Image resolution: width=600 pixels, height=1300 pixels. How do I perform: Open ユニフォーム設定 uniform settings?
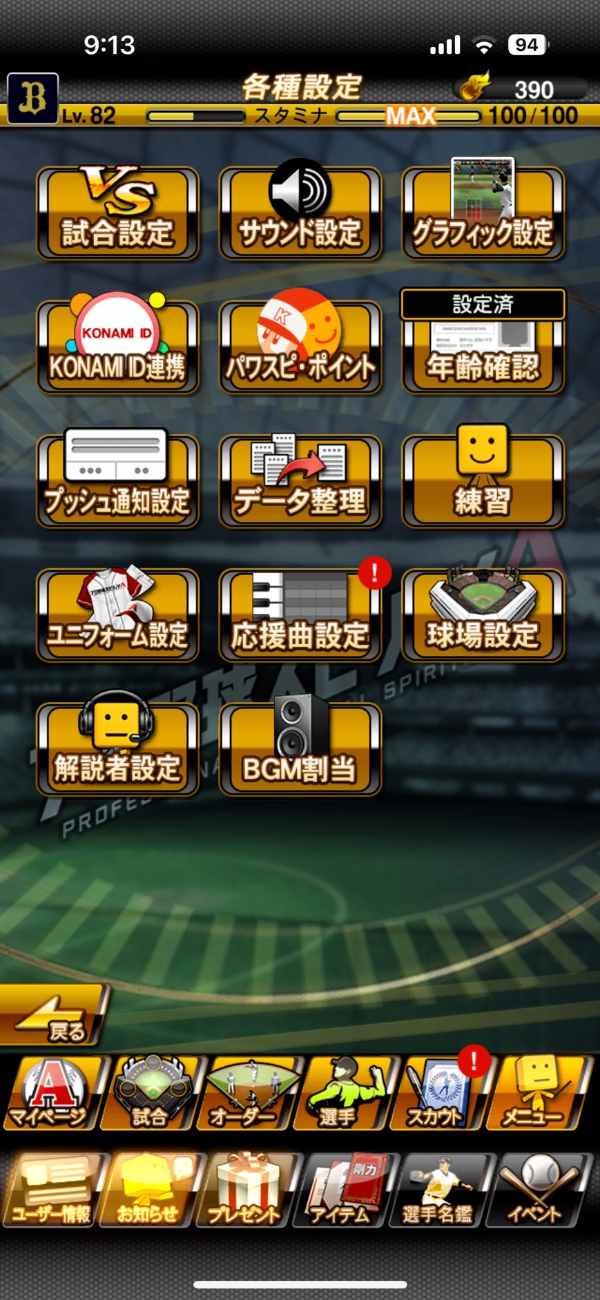point(117,614)
